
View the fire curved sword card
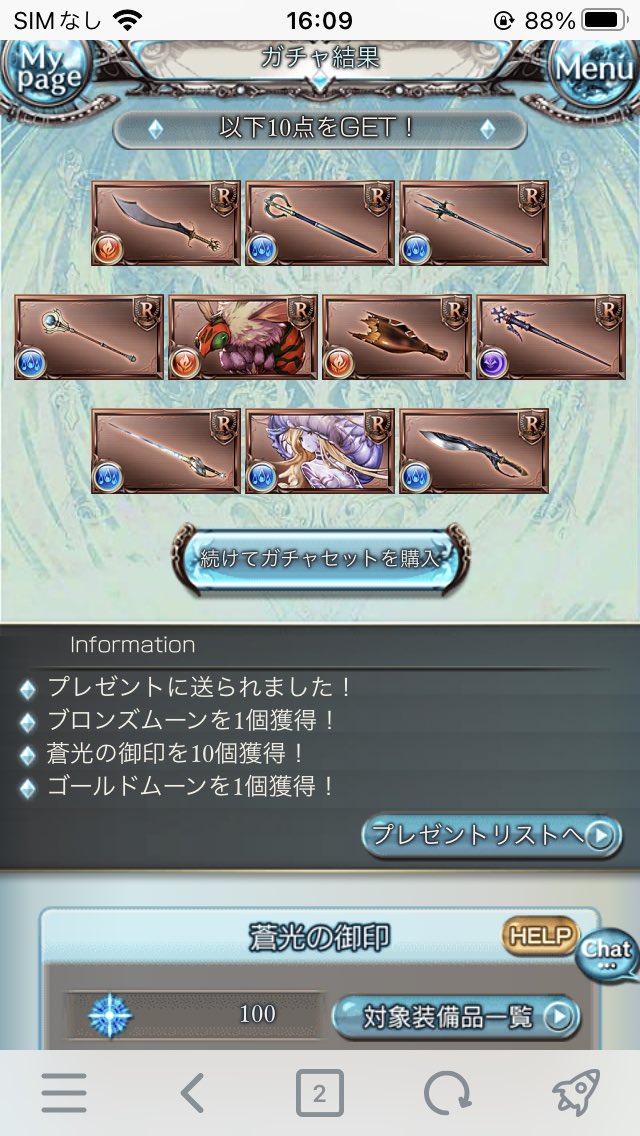(166, 223)
